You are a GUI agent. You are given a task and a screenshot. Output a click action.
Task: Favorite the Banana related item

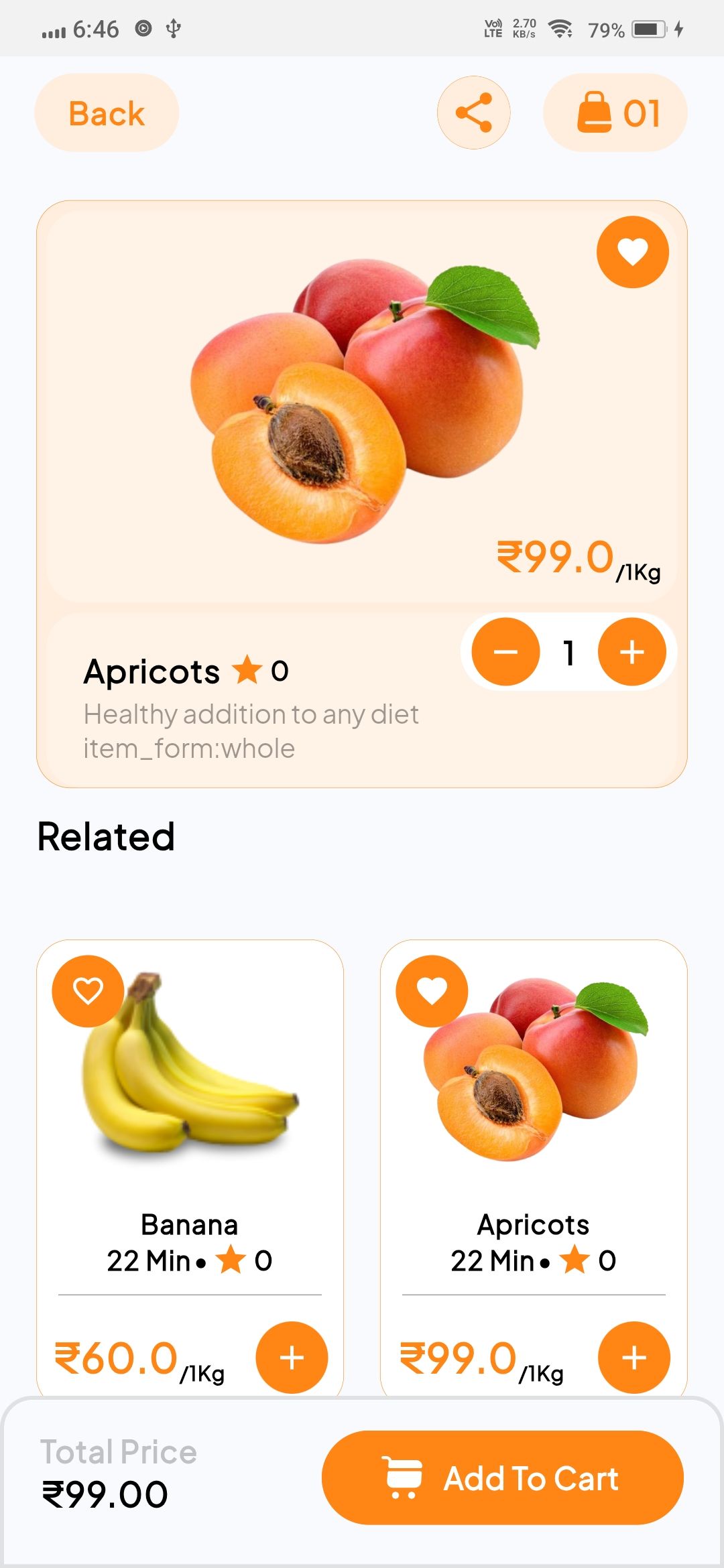tap(88, 991)
